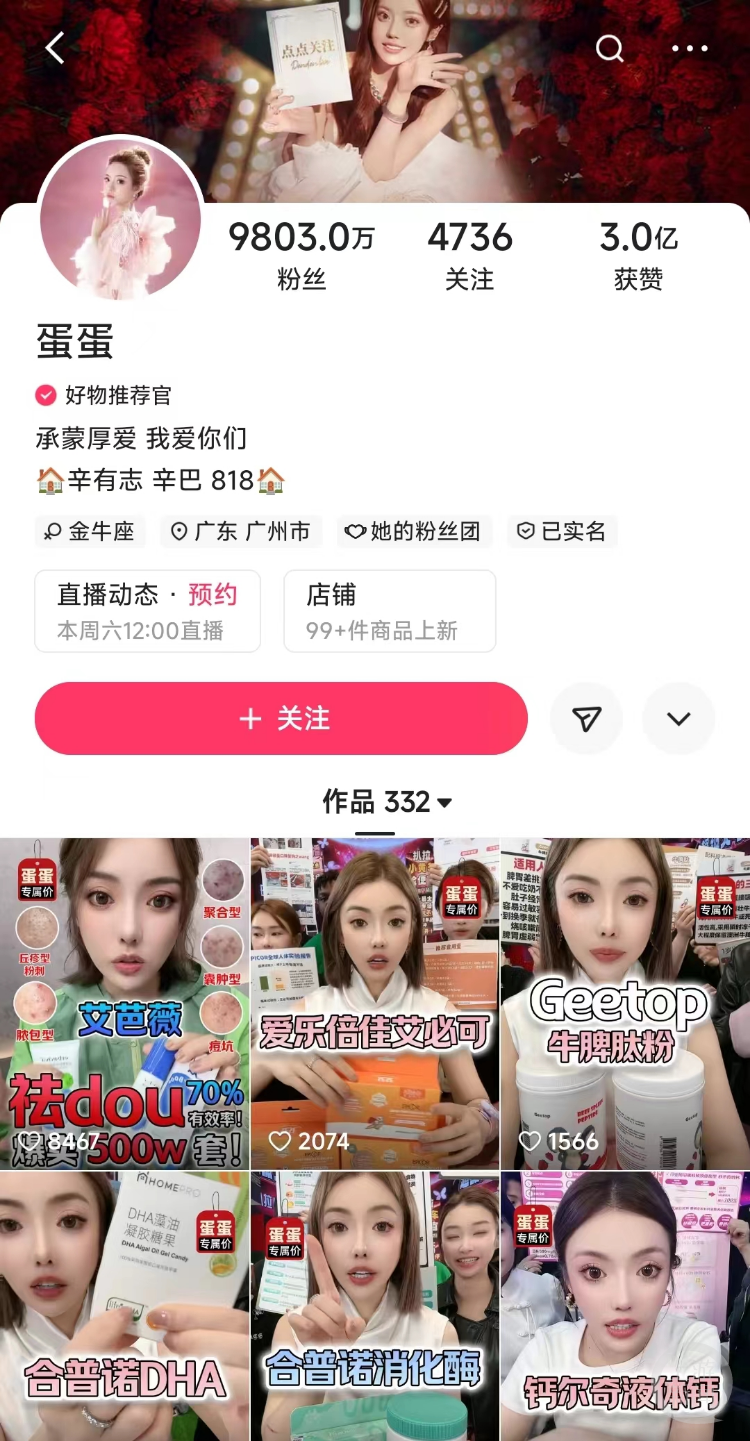Open the 作品 332 sort dropdown
Viewport: 750px width, 1441px height.
(386, 802)
